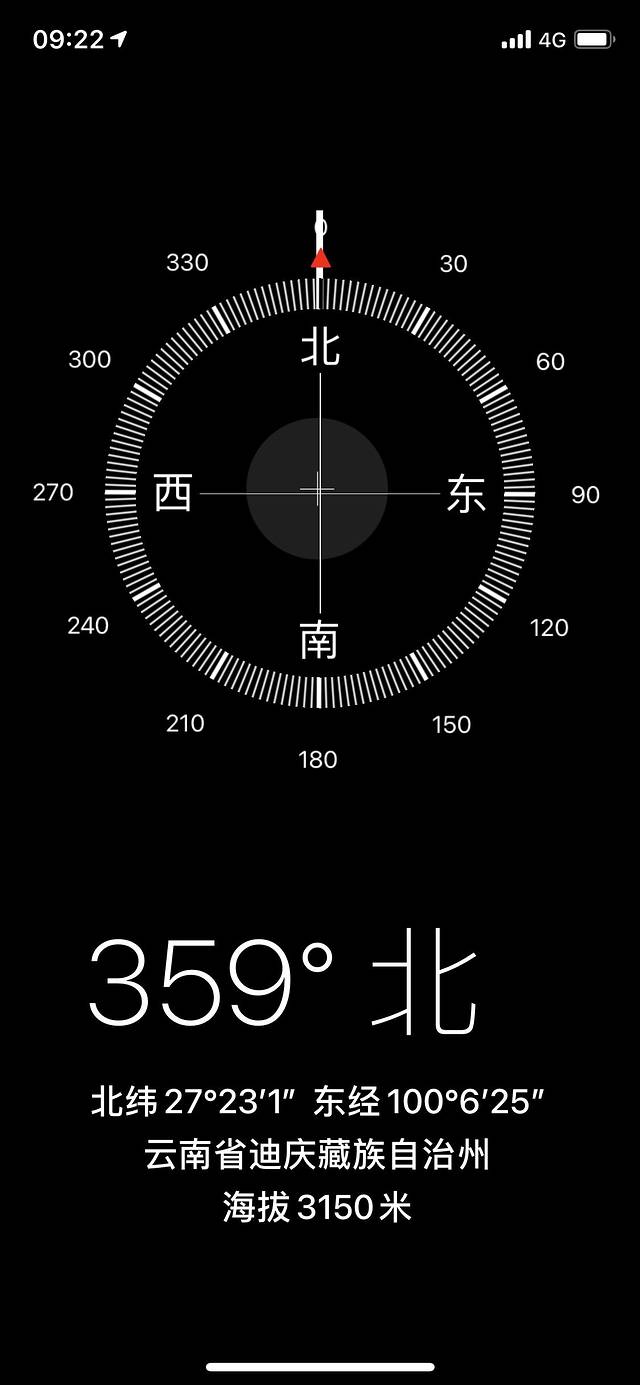Tap the compass dial to lock the bearing
The image size is (640, 1385).
[x=318, y=491]
